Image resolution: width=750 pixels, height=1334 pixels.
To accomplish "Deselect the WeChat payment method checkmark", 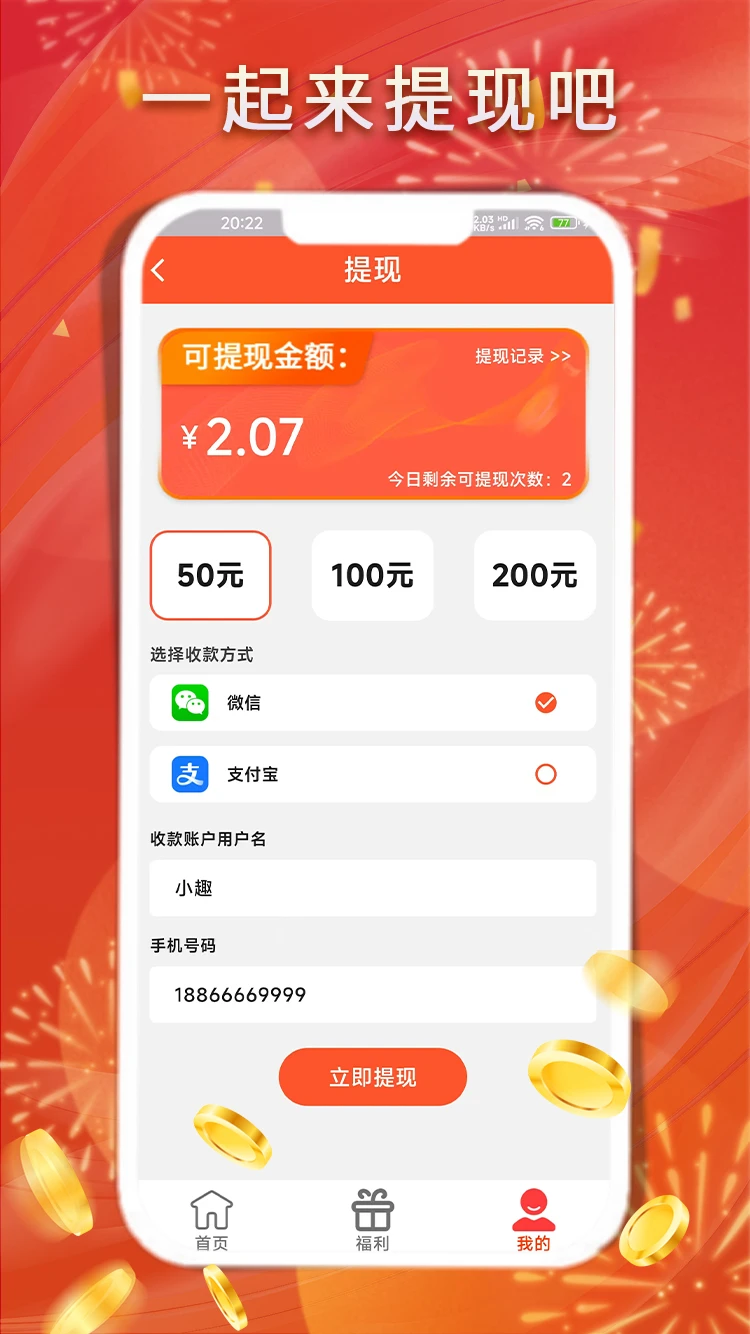I will pos(545,703).
